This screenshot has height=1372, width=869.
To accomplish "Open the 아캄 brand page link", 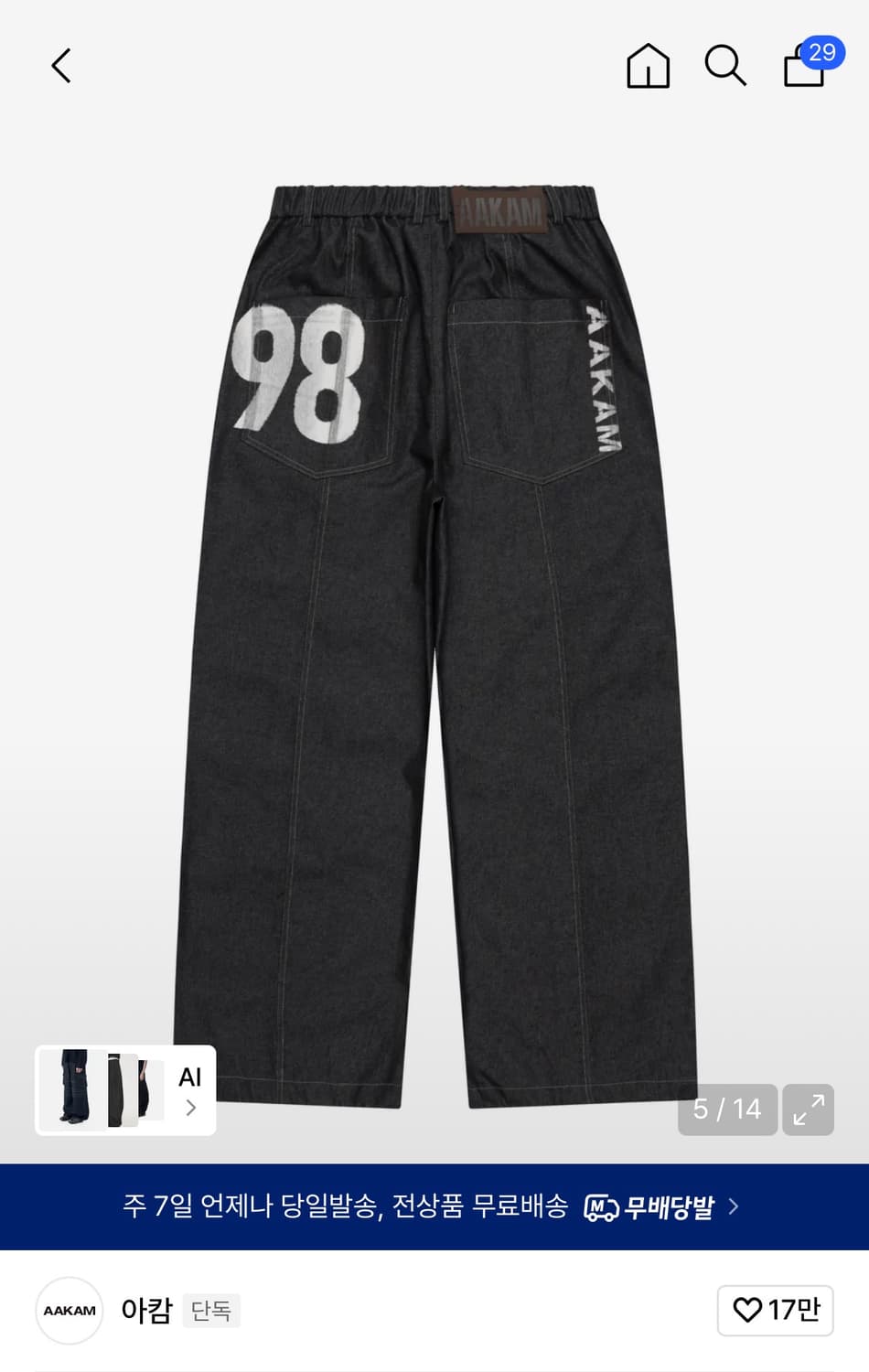I will (147, 1310).
